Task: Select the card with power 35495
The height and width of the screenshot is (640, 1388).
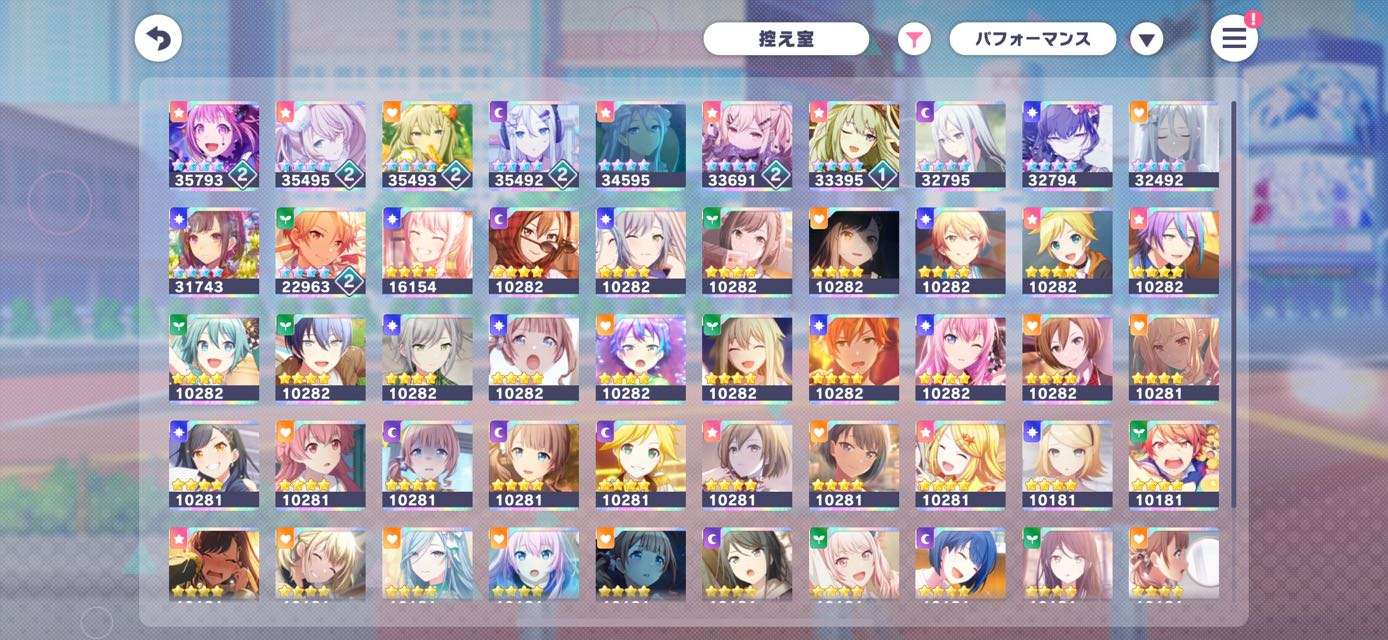Action: point(320,145)
